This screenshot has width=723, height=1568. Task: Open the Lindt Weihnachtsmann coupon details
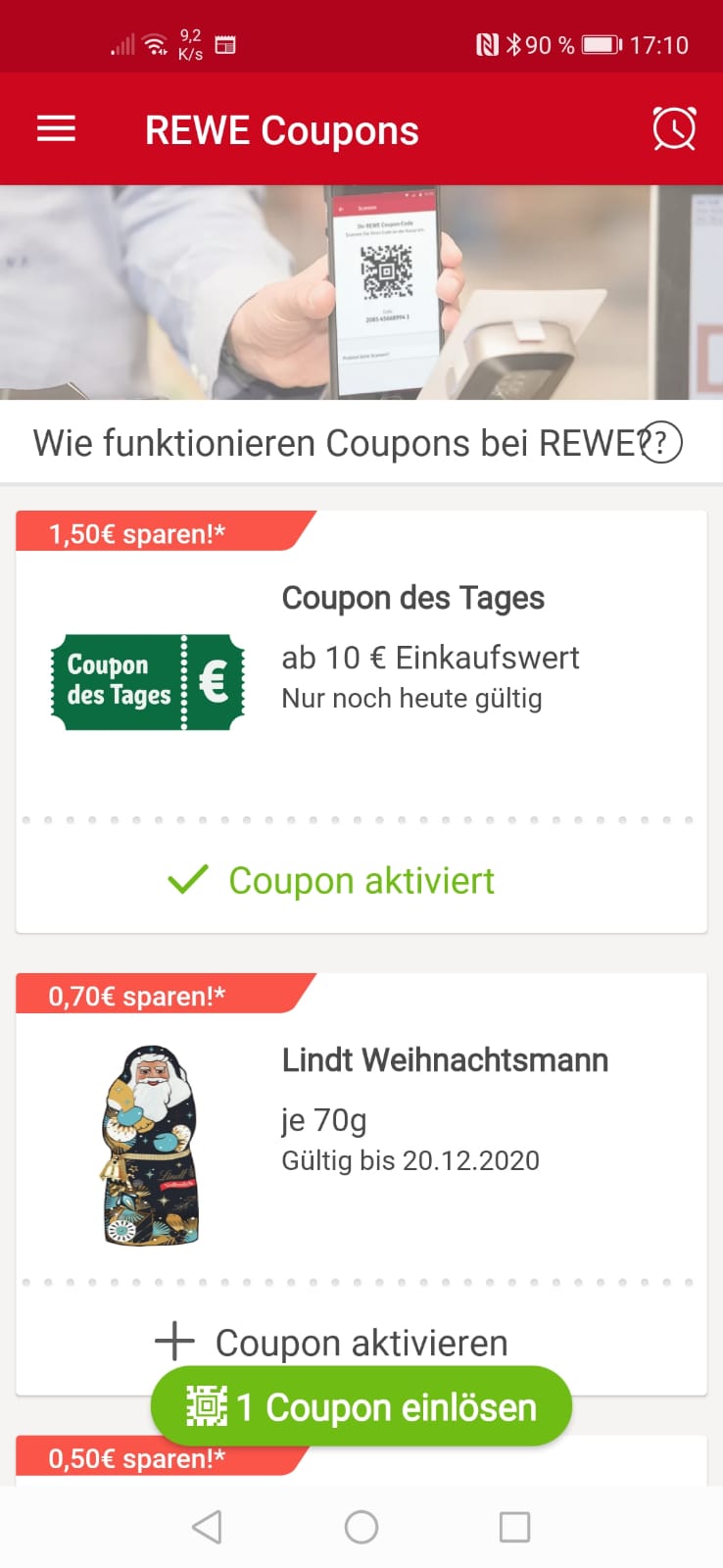[361, 1127]
